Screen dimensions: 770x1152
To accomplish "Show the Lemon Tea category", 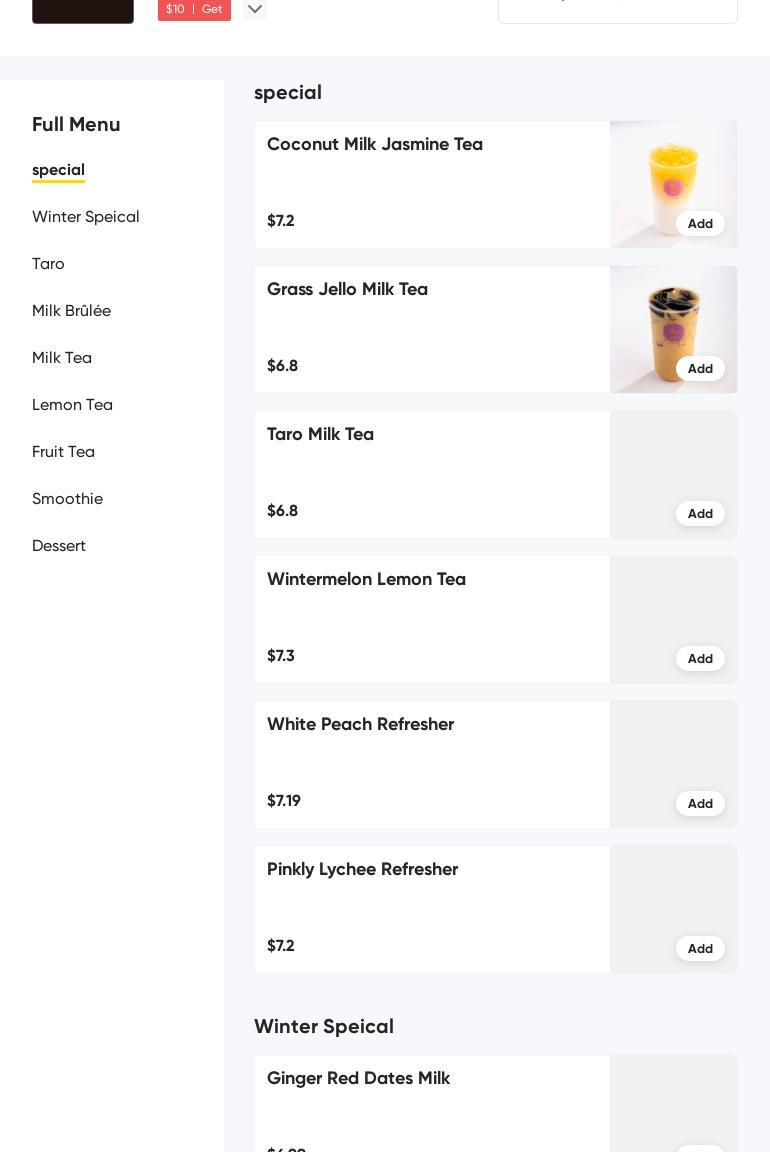I will [x=72, y=405].
